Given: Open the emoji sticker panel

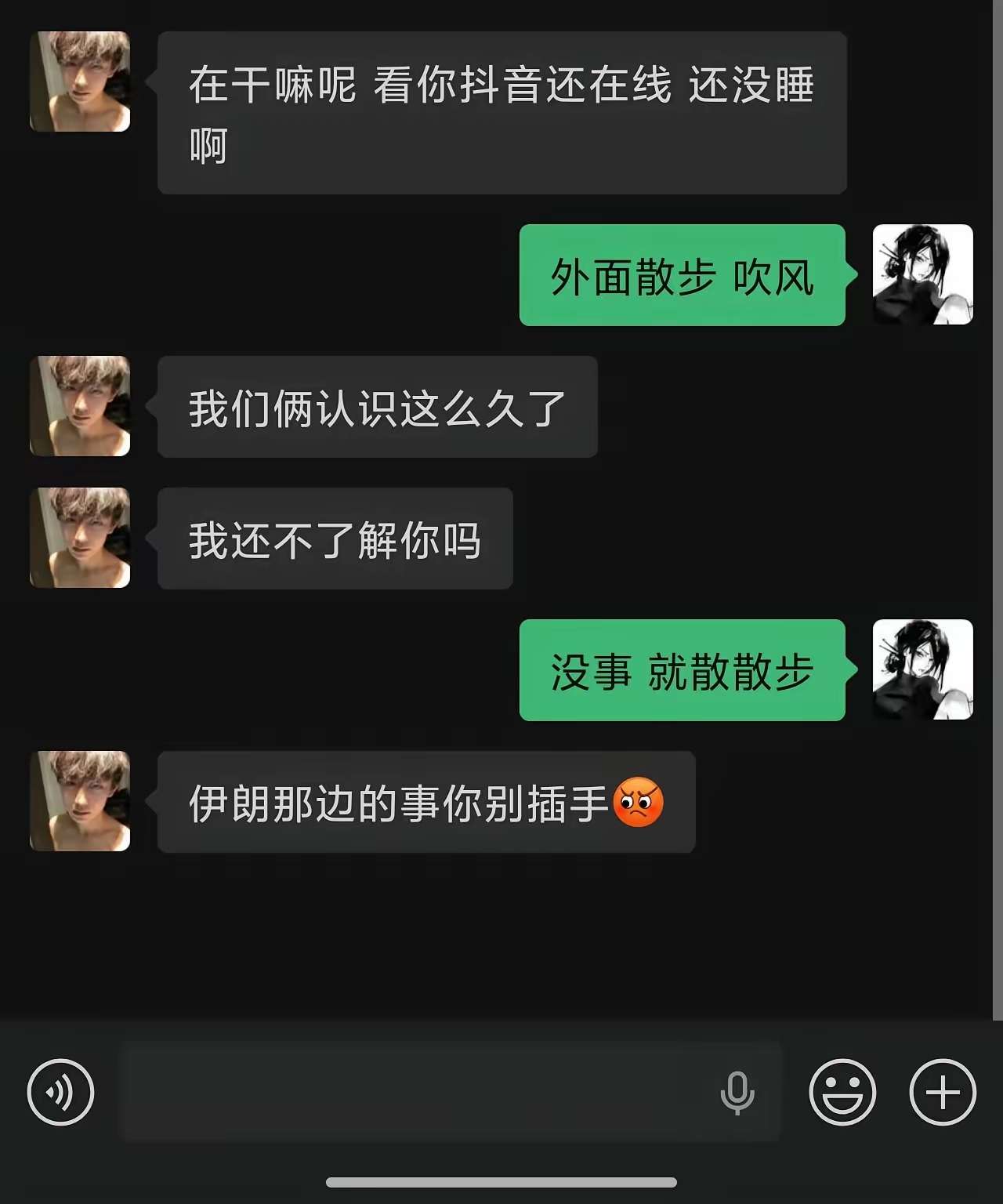Looking at the screenshot, I should click(x=842, y=1092).
